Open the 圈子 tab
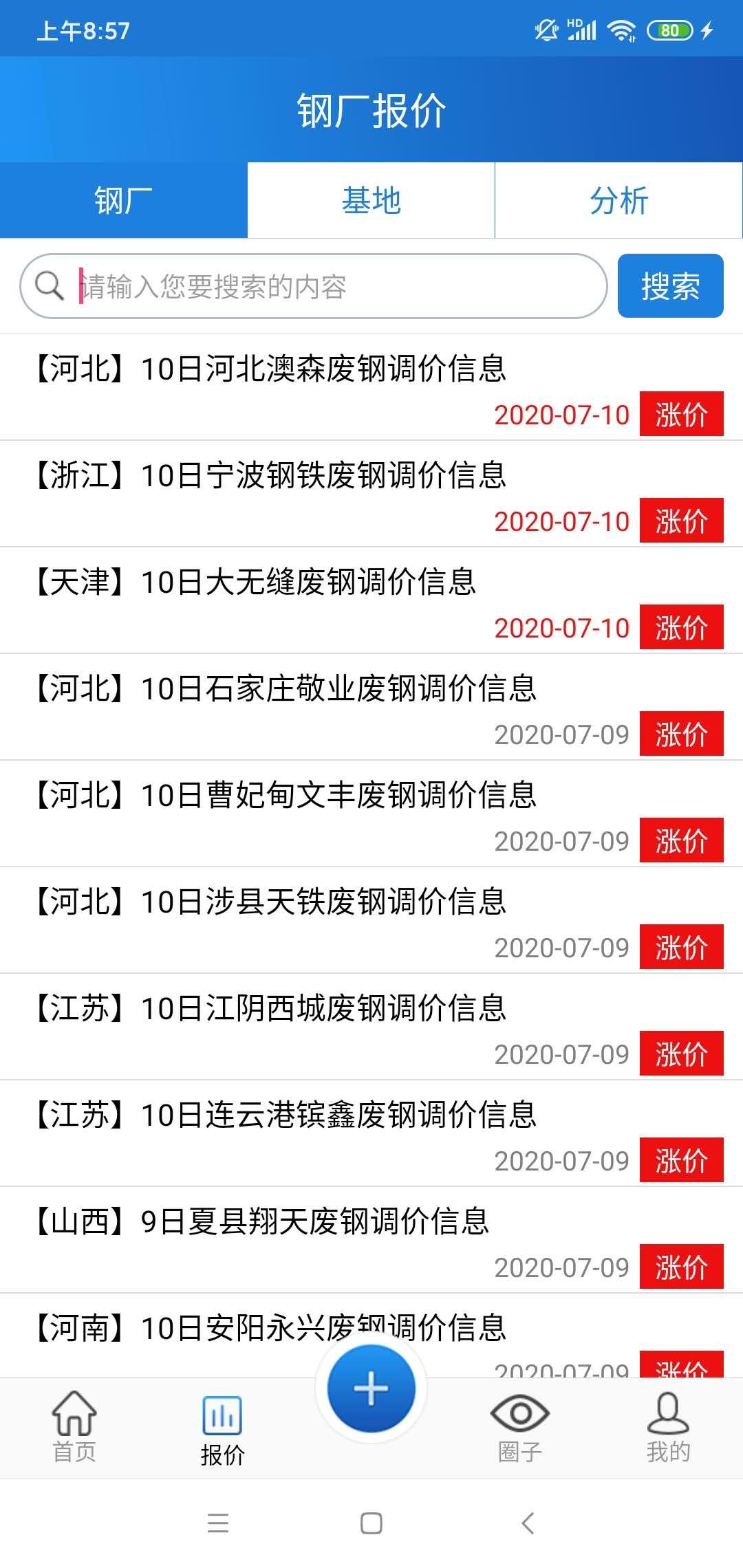The image size is (743, 1568). point(520,1426)
